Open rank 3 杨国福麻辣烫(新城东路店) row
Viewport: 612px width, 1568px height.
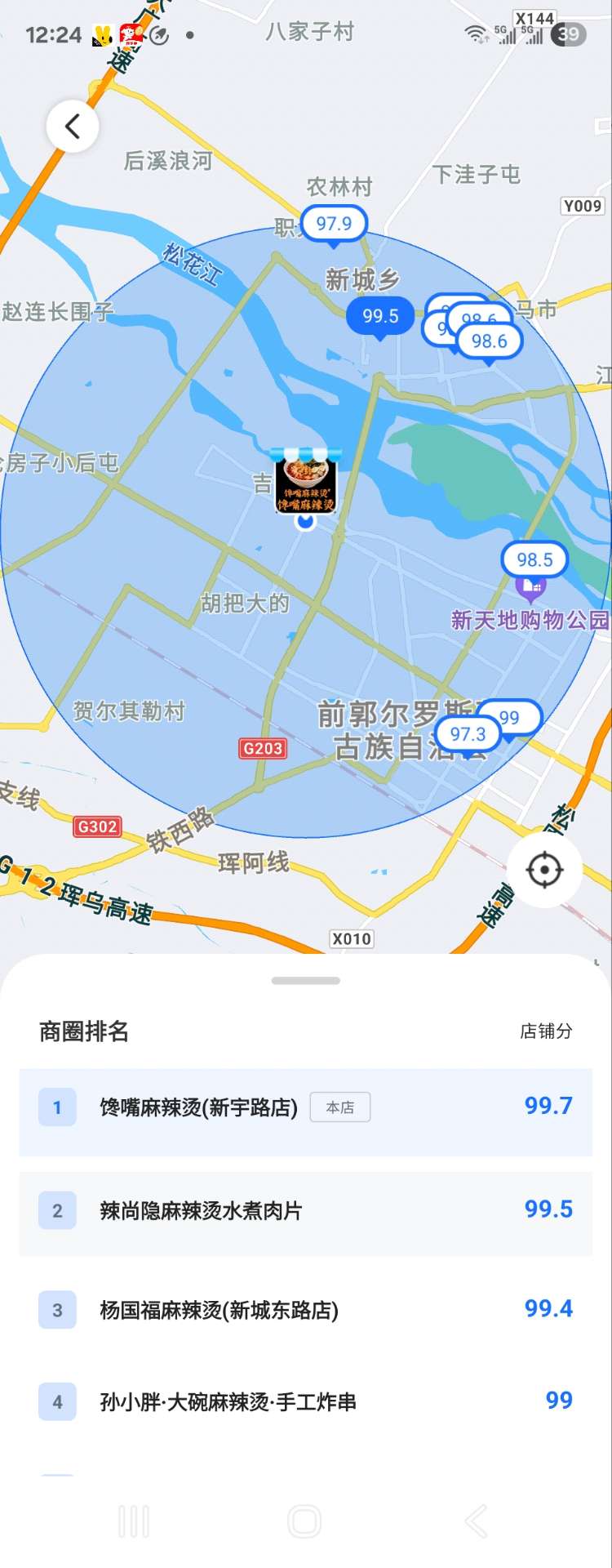pyautogui.click(x=306, y=1310)
